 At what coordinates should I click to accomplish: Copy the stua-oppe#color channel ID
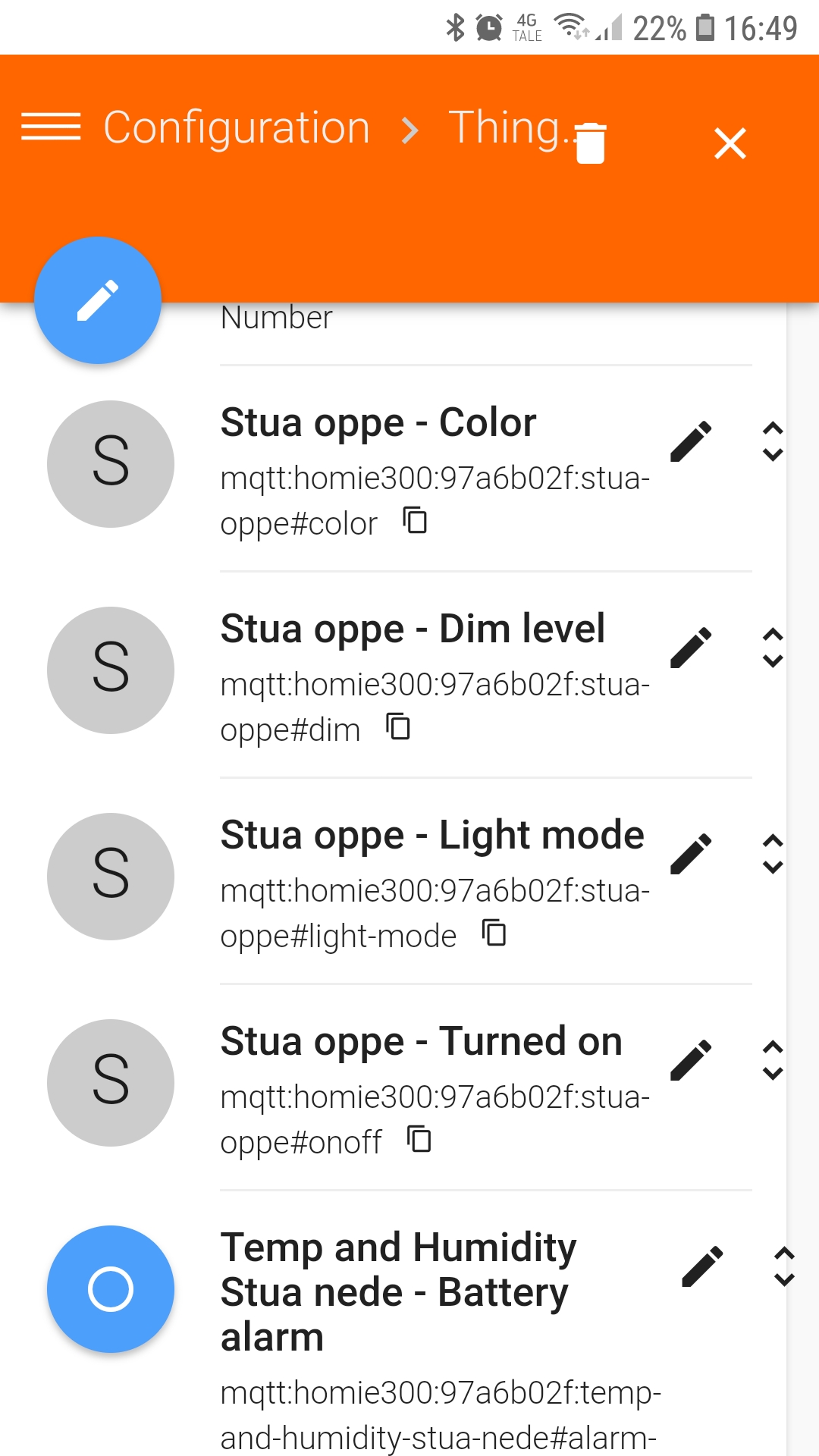point(415,521)
